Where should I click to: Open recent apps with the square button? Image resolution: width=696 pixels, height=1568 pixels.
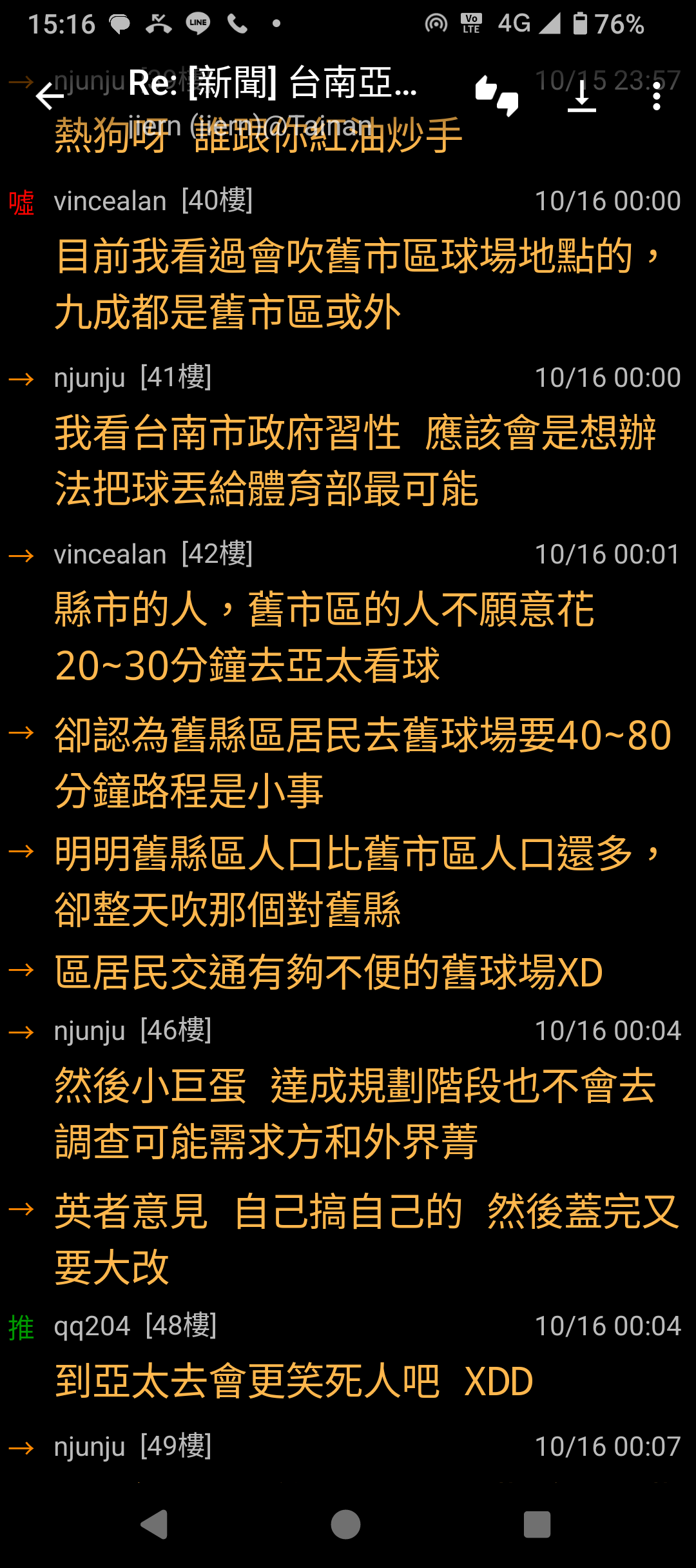coord(537,1525)
